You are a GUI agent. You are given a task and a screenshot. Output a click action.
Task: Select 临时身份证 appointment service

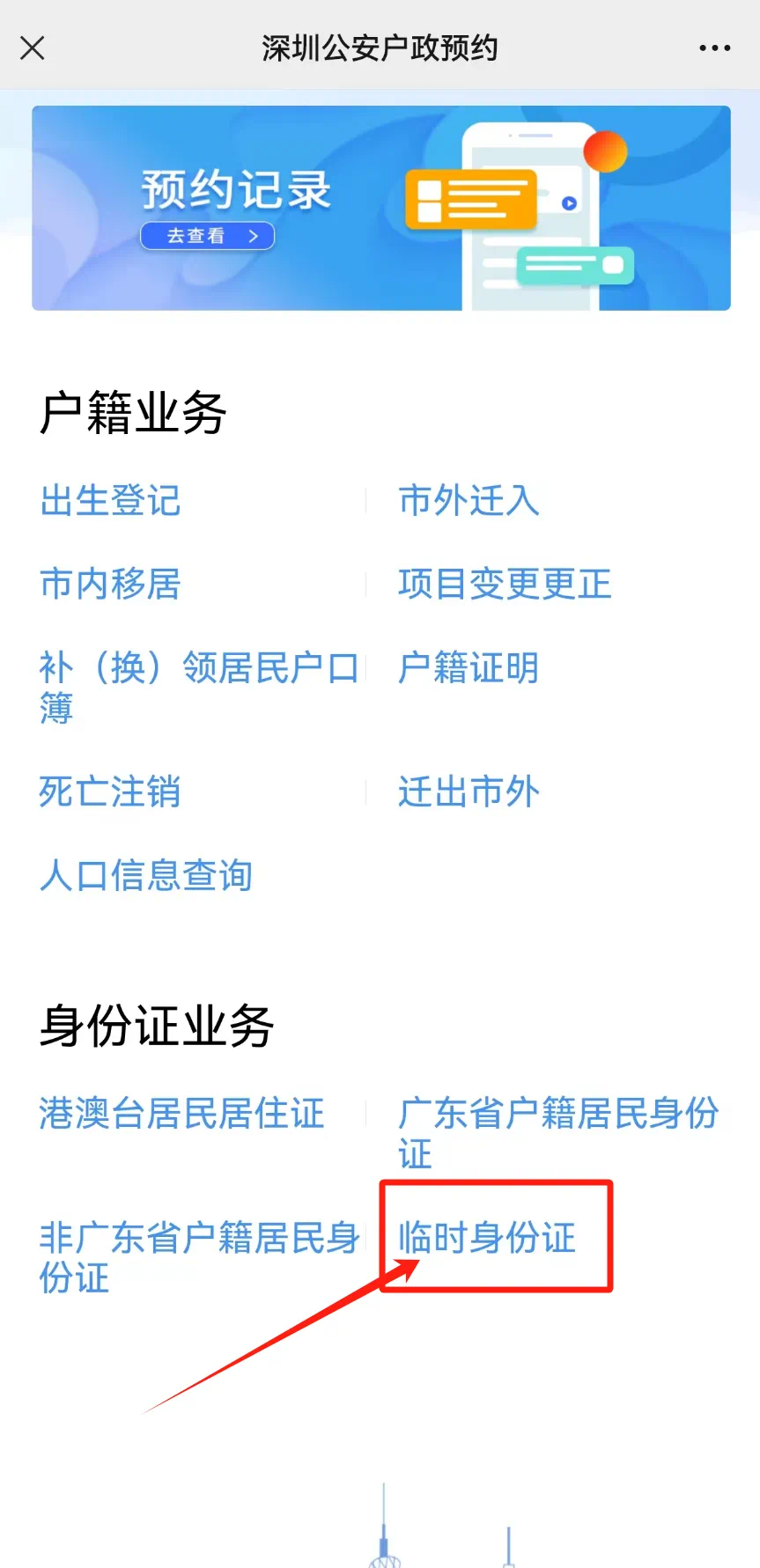click(x=487, y=1237)
